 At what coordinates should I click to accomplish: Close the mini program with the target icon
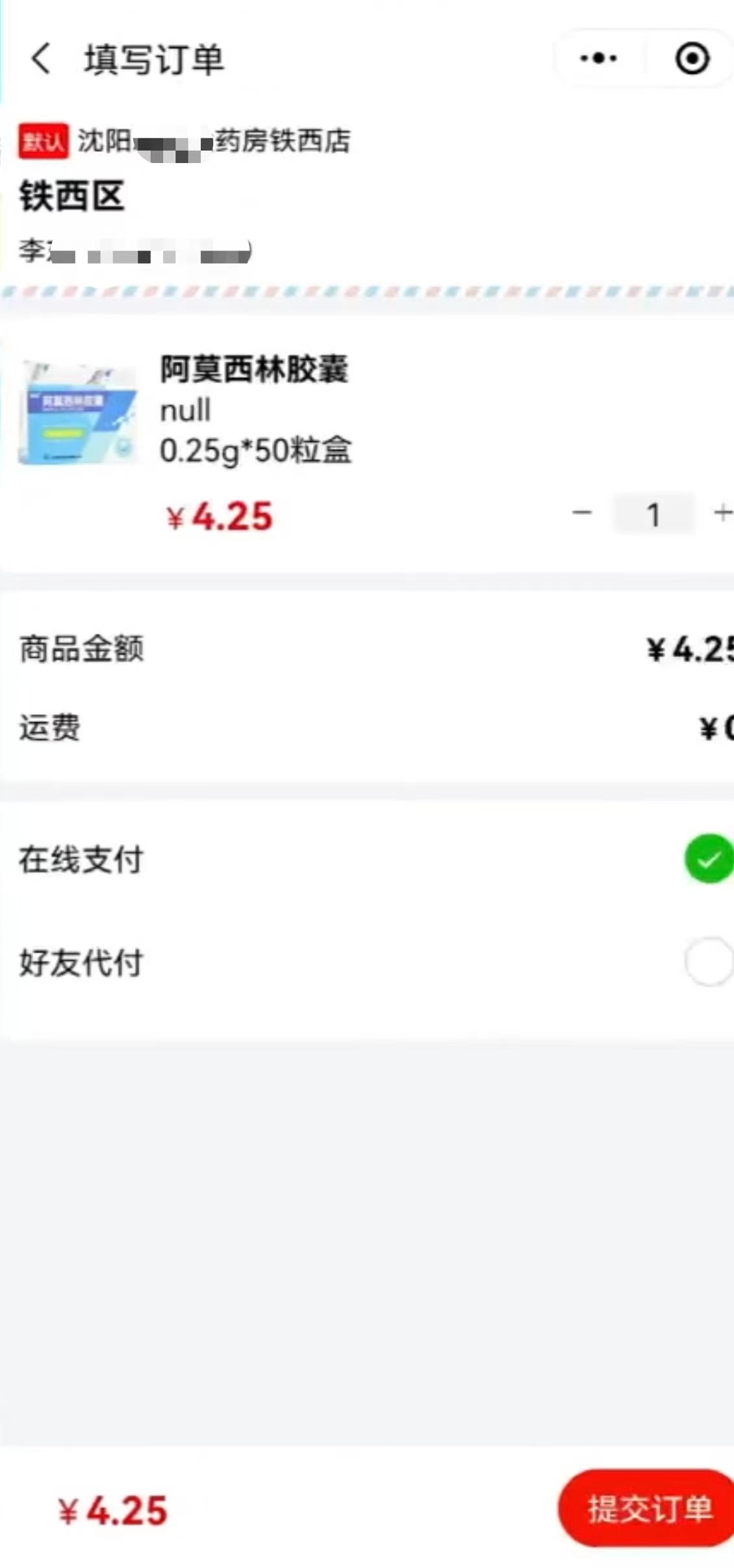coord(692,59)
